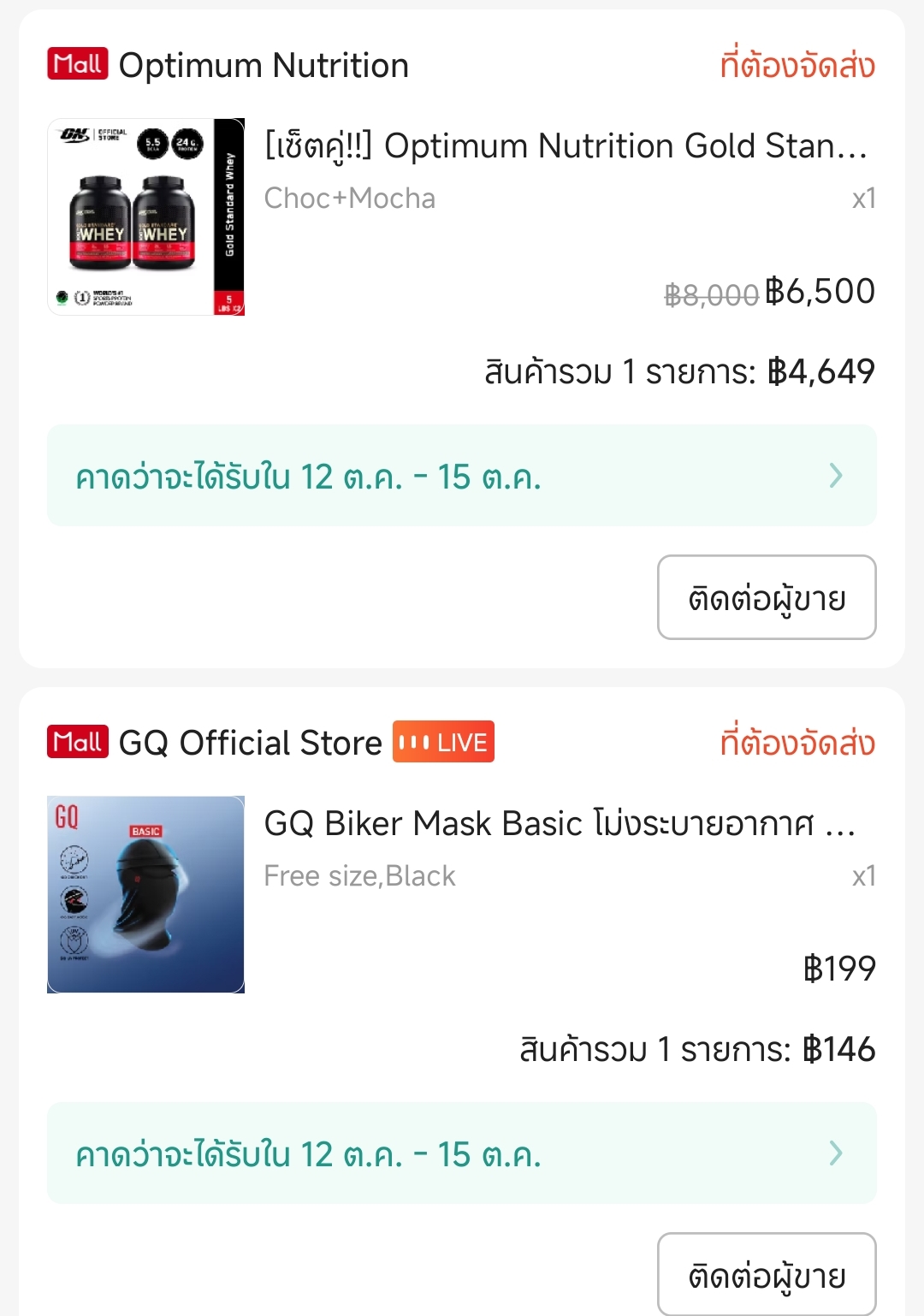Image resolution: width=924 pixels, height=1316 pixels.
Task: Tap ติดต่อผู้ขาย for Optimum Nutrition order
Action: point(766,597)
